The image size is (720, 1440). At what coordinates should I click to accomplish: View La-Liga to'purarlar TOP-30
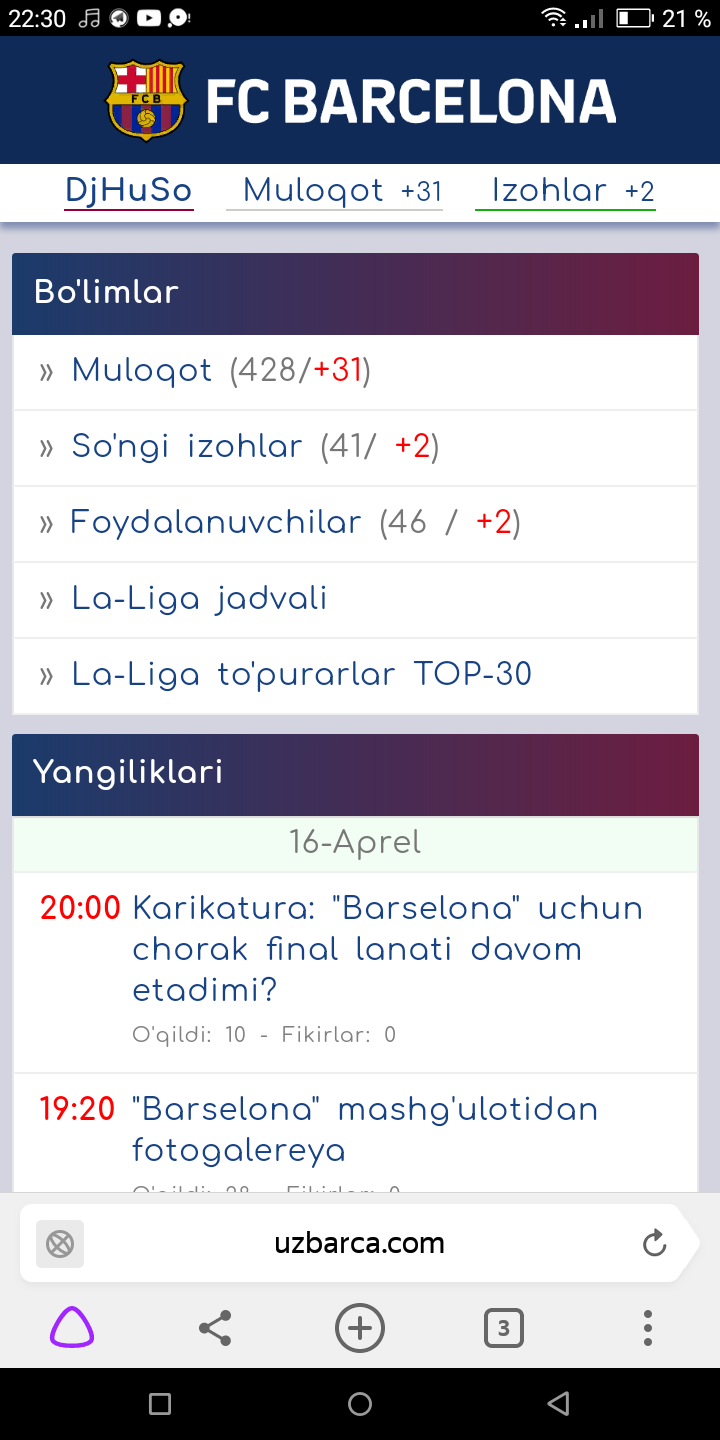click(301, 675)
